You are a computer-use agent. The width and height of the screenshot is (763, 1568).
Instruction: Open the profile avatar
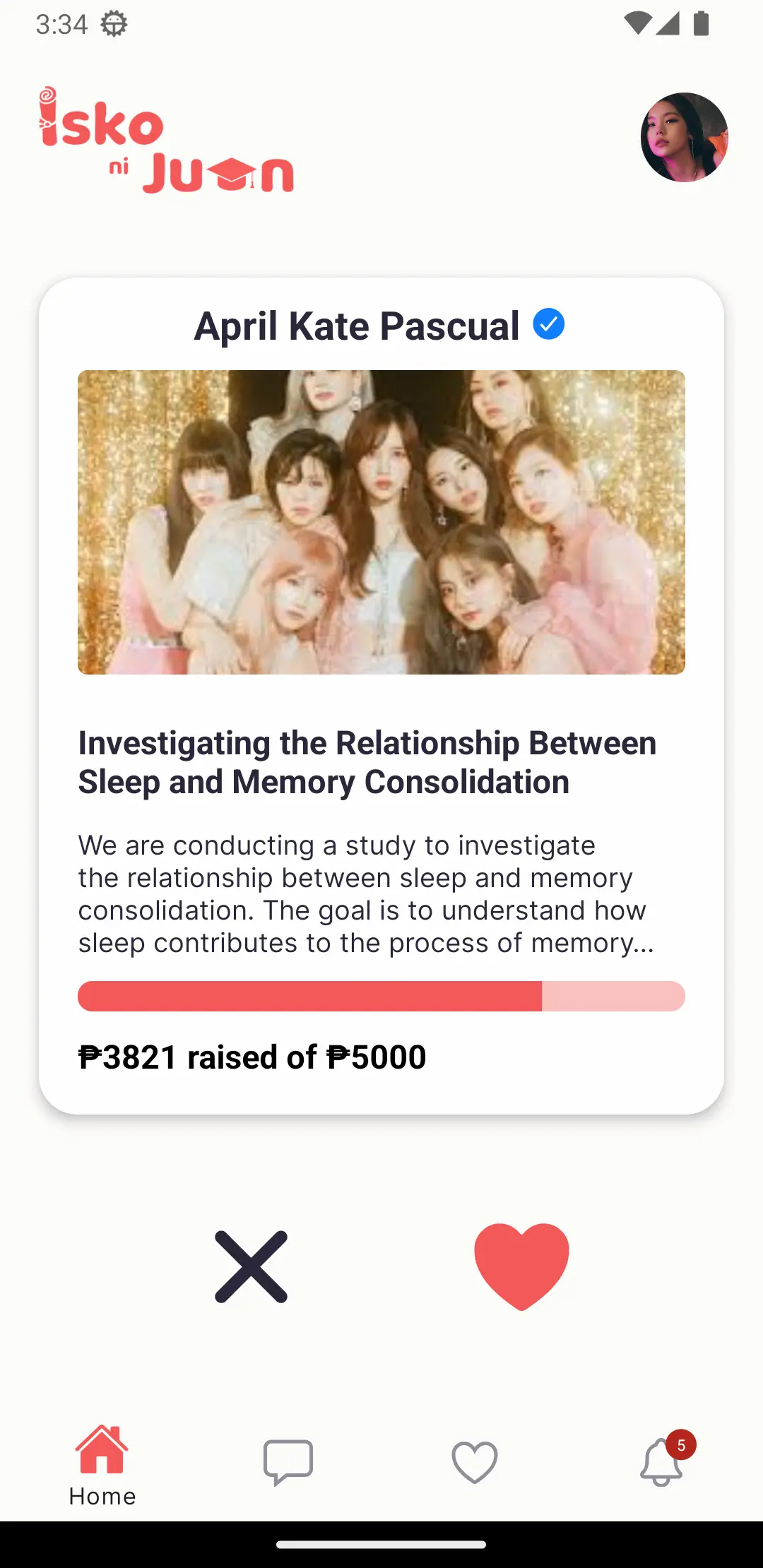click(684, 137)
